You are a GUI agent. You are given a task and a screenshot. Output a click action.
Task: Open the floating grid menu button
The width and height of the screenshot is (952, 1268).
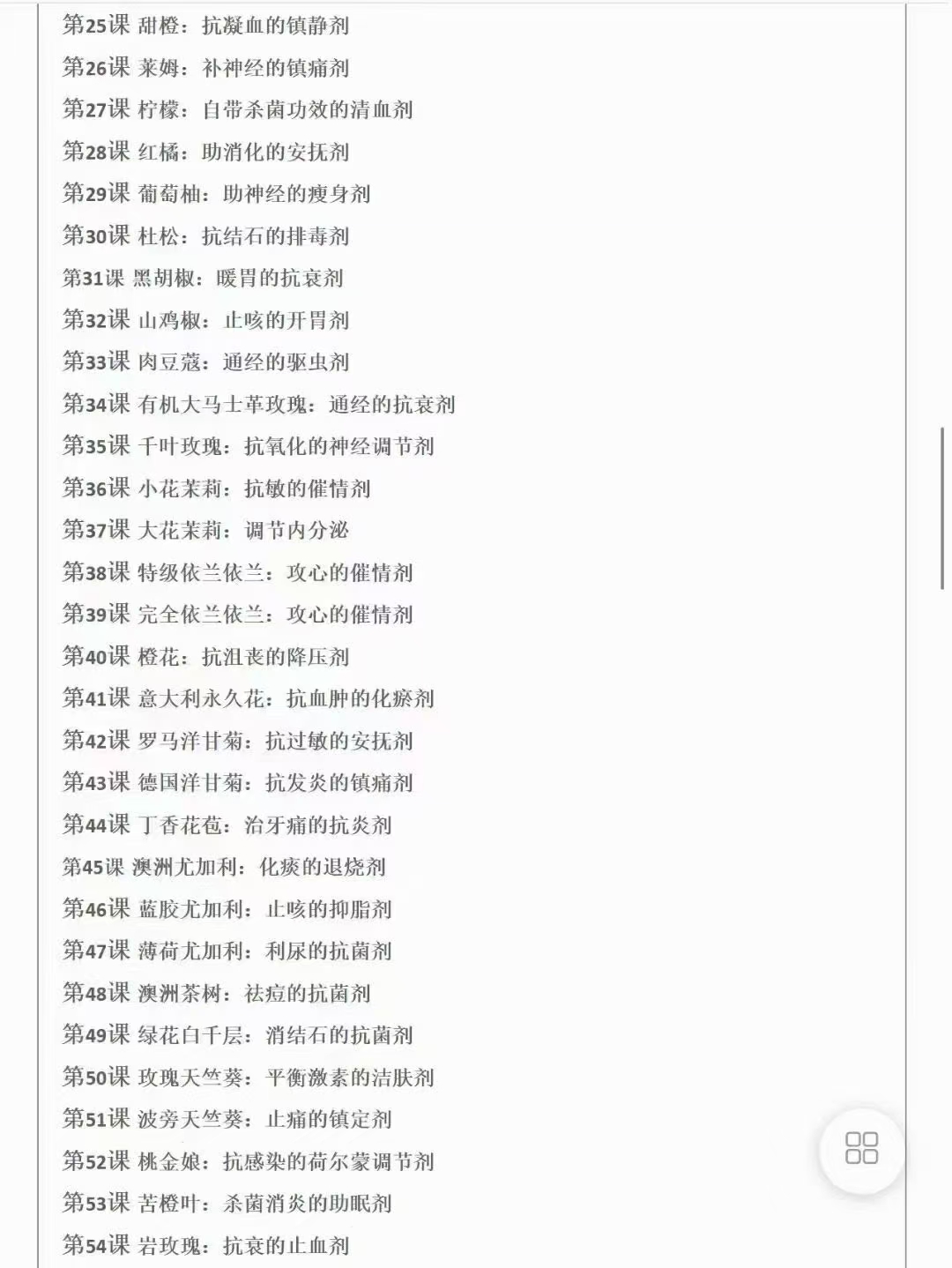tap(861, 1148)
